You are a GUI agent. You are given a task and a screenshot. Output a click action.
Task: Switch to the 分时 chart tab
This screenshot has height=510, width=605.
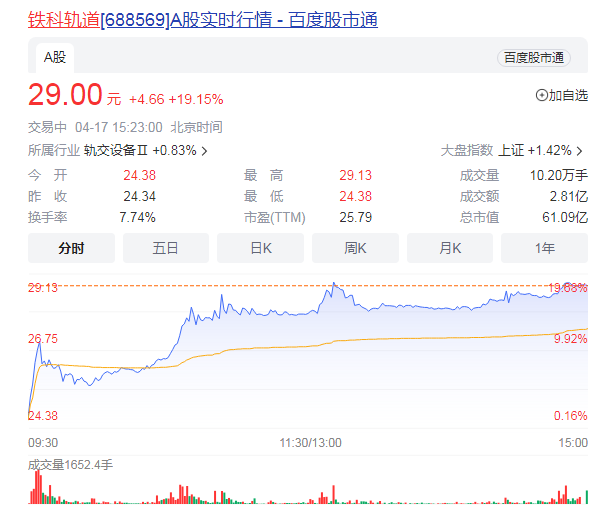coord(71,247)
